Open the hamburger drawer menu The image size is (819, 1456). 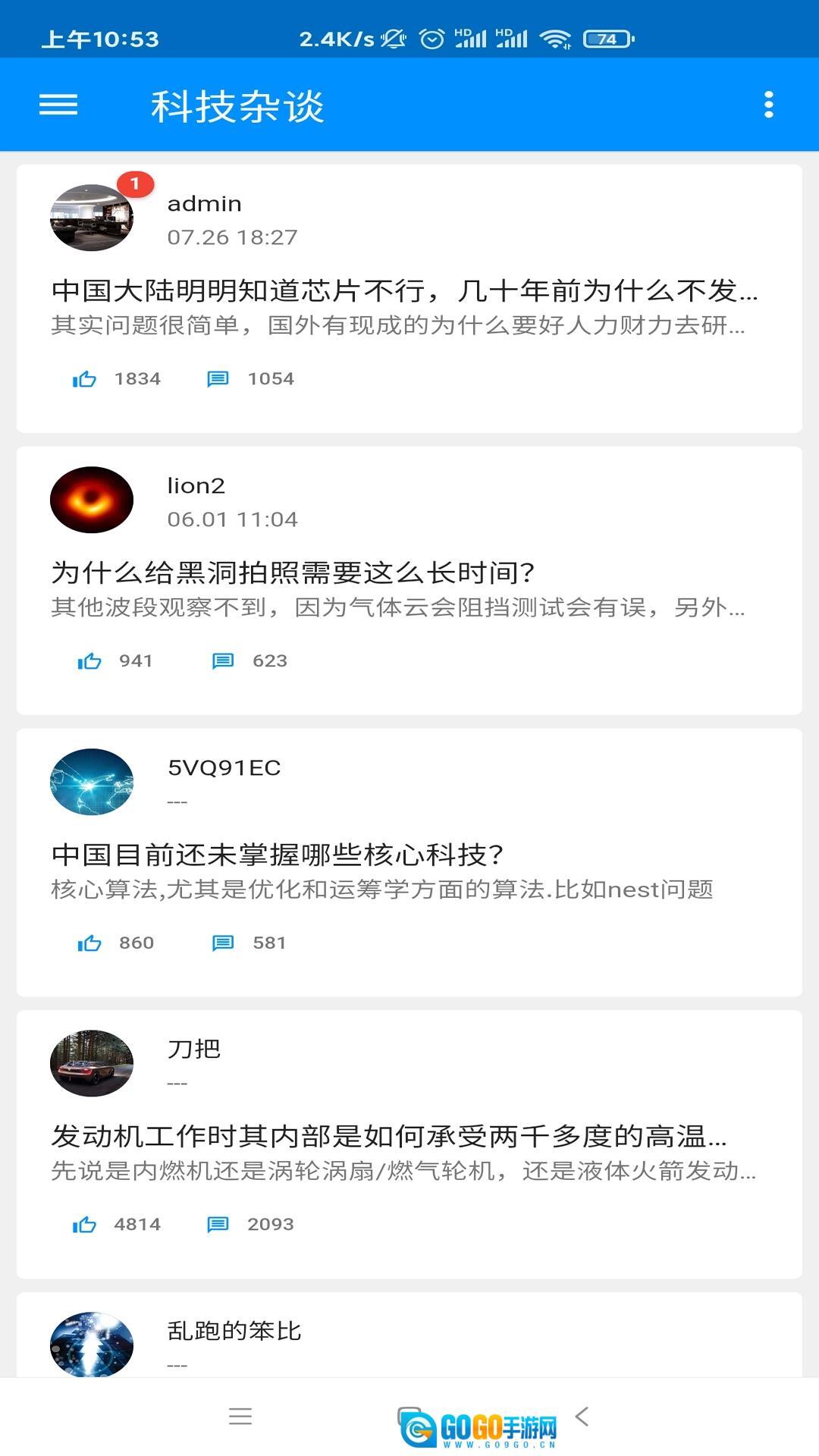click(58, 105)
